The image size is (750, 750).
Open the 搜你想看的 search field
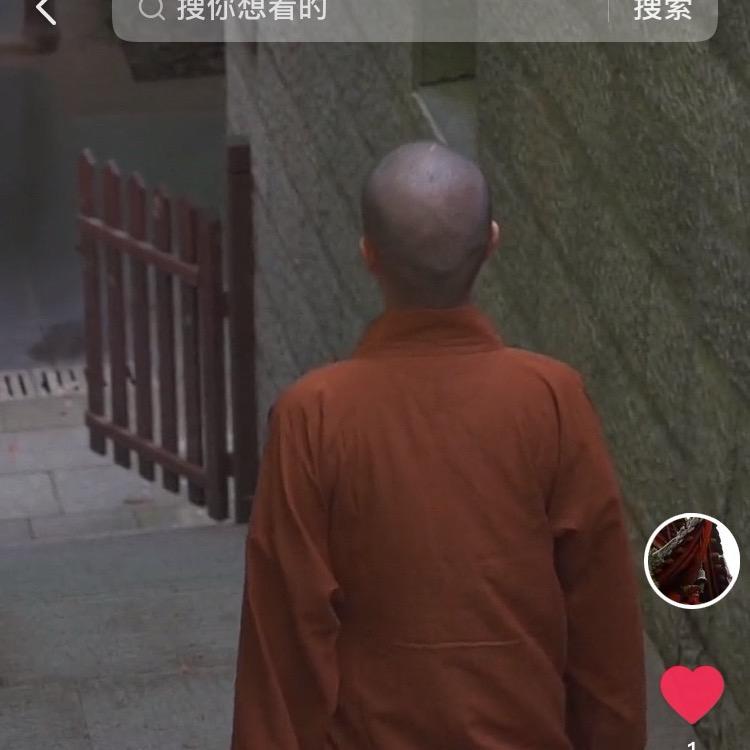(x=360, y=11)
